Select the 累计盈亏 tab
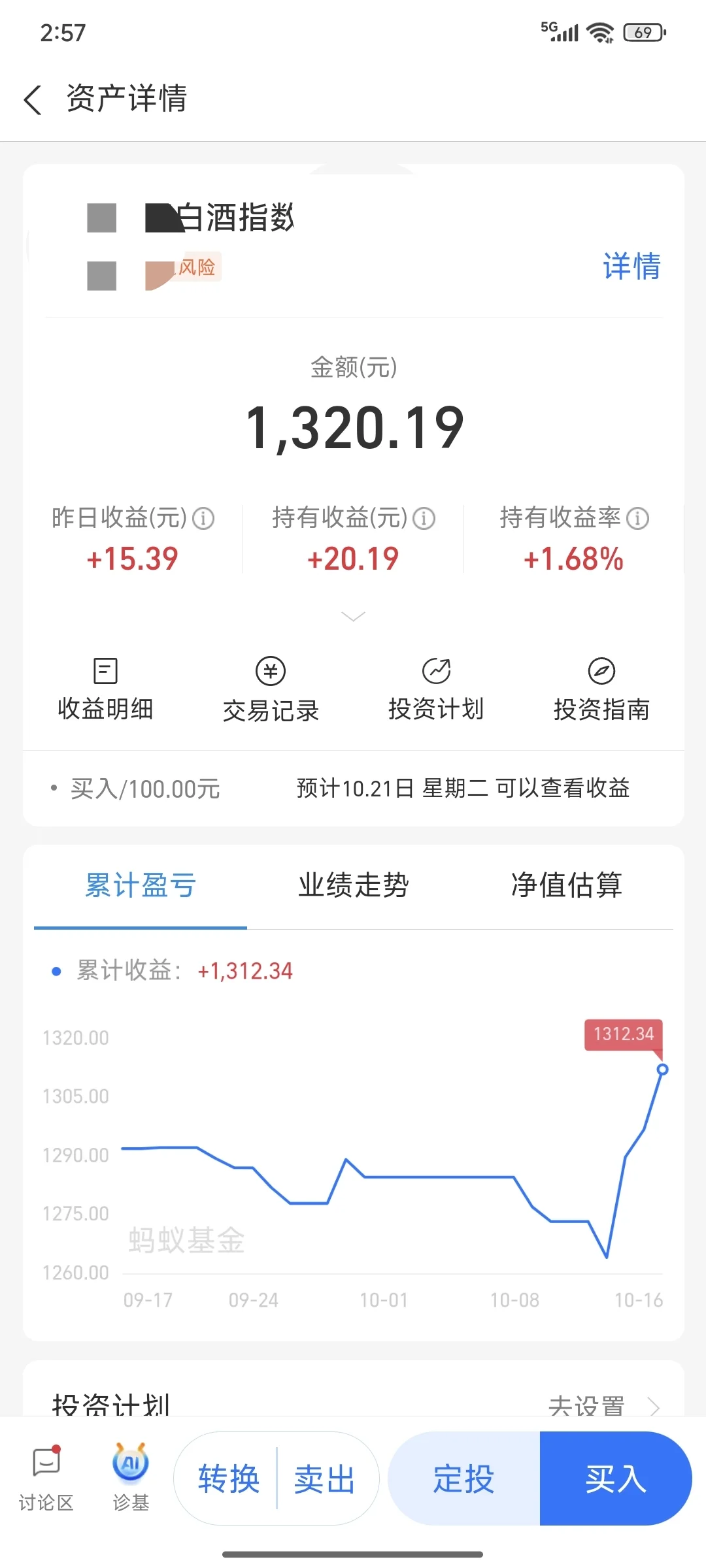This screenshot has width=706, height=1568. coord(141,886)
